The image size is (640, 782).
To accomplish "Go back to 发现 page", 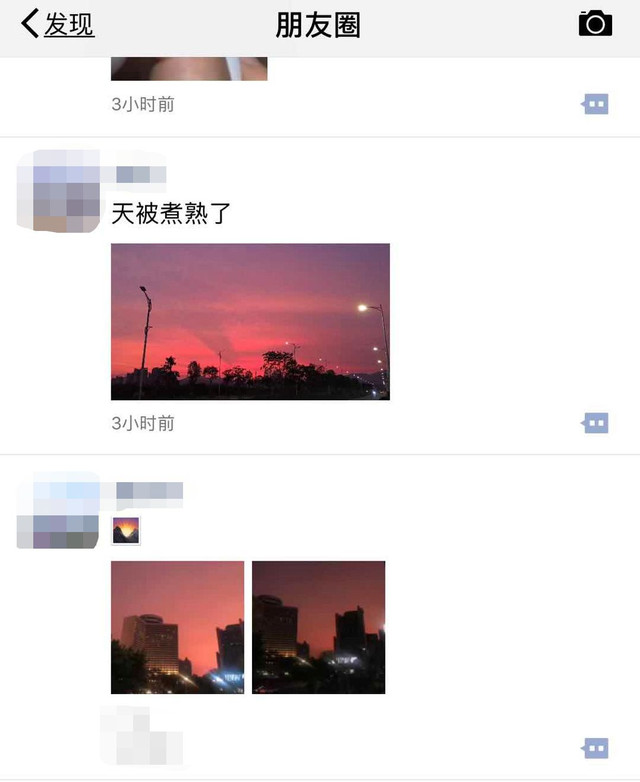I will 58,24.
